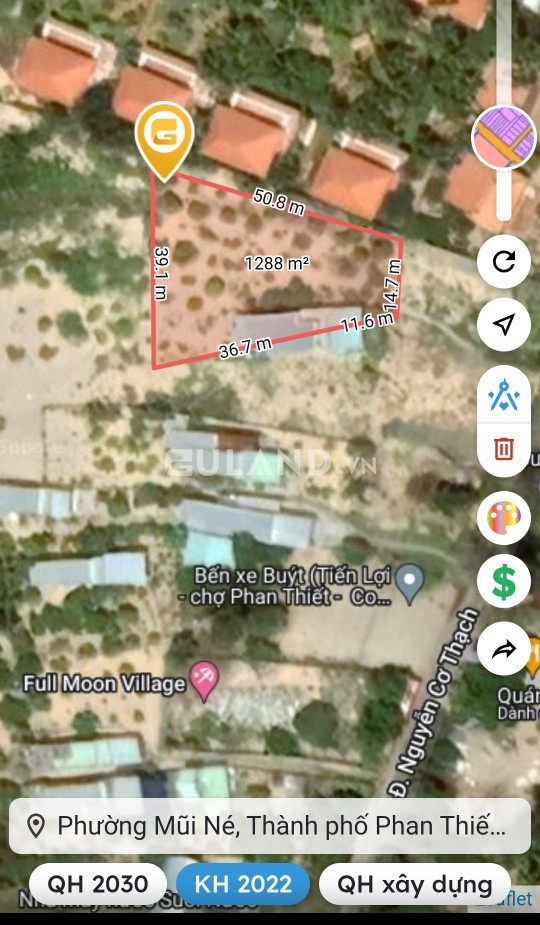540x925 pixels.
Task: Refresh the map with the reload icon
Action: 503,261
